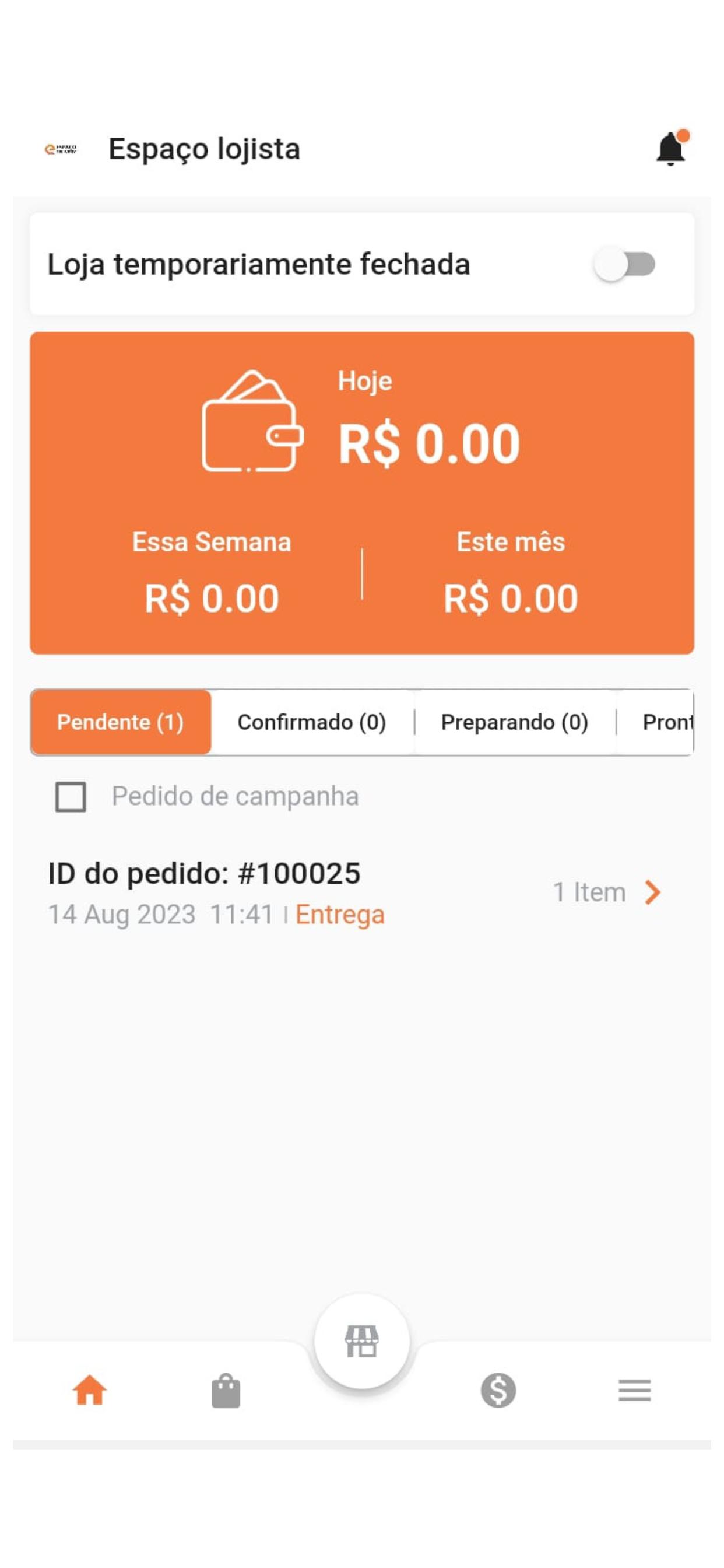This screenshot has width=724, height=1568.
Task: Switch to the Confirmado (0) tab
Action: (312, 722)
